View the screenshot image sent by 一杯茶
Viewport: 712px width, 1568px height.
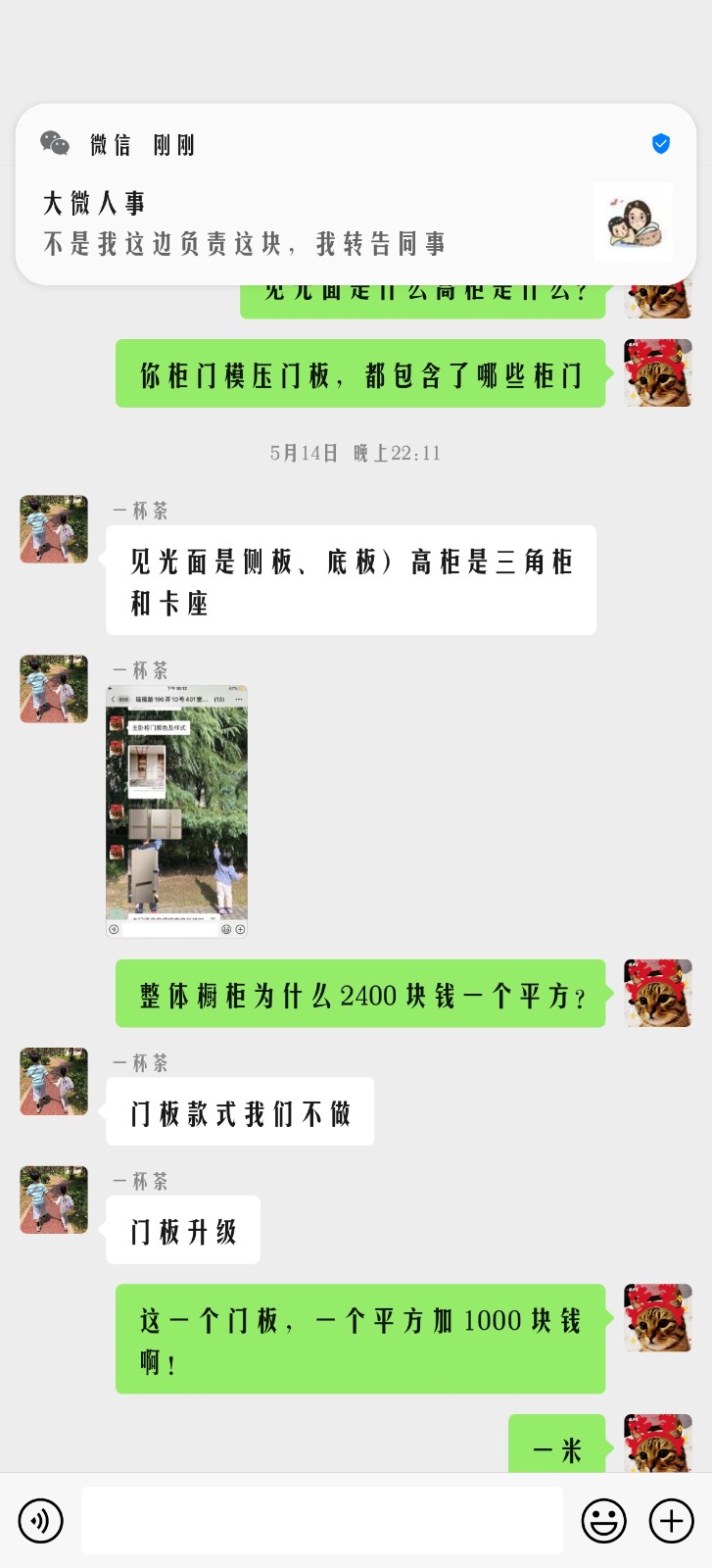(176, 810)
